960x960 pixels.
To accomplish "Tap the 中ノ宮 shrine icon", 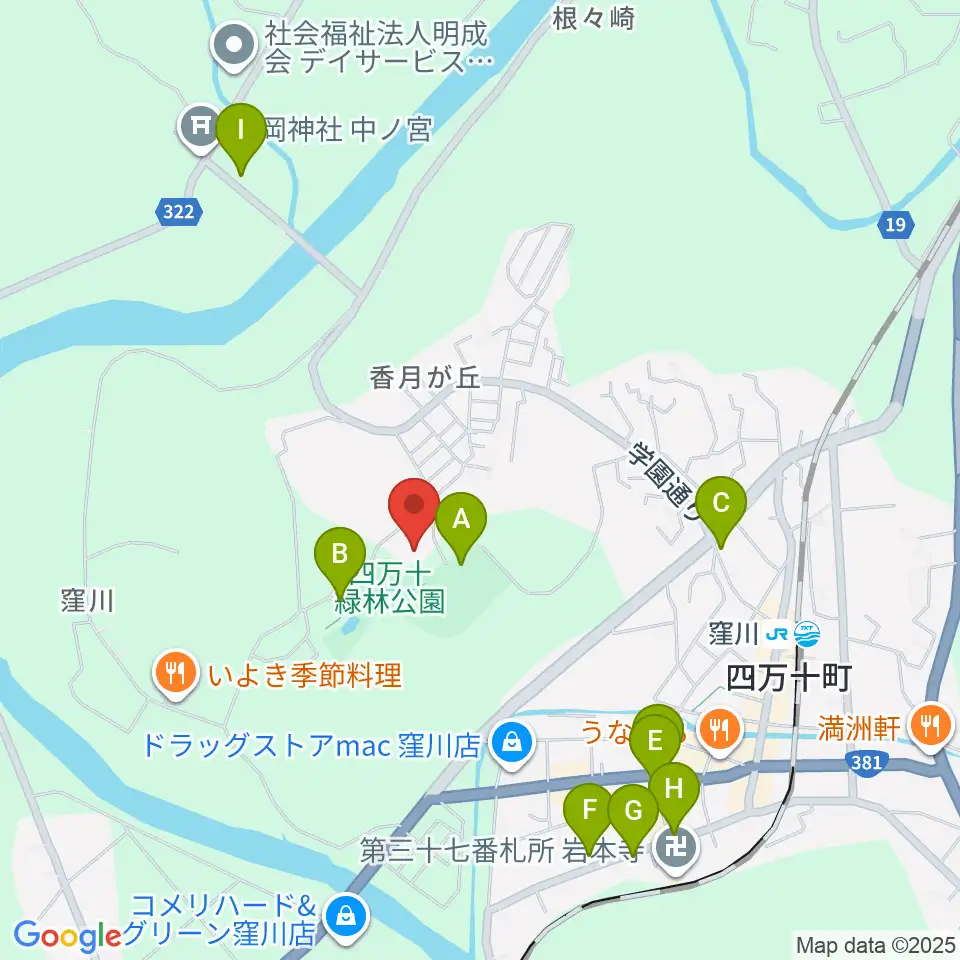I will pos(199,127).
